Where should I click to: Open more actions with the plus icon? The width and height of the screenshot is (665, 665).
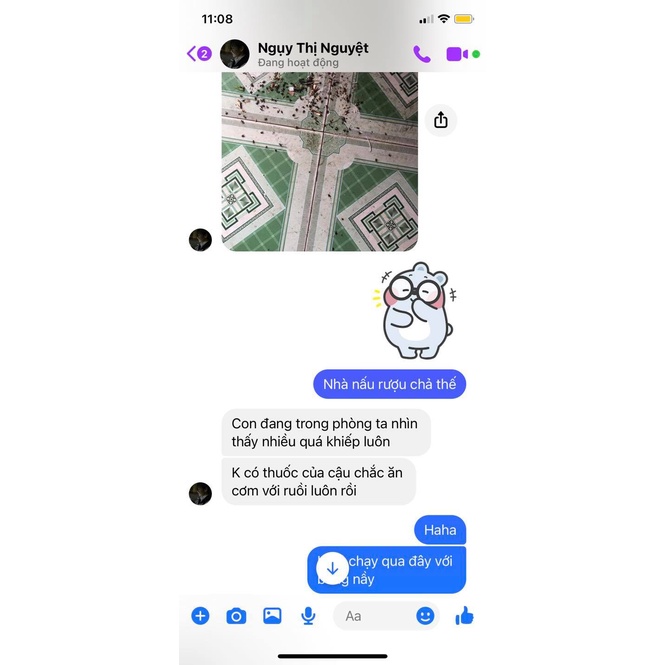pos(200,616)
